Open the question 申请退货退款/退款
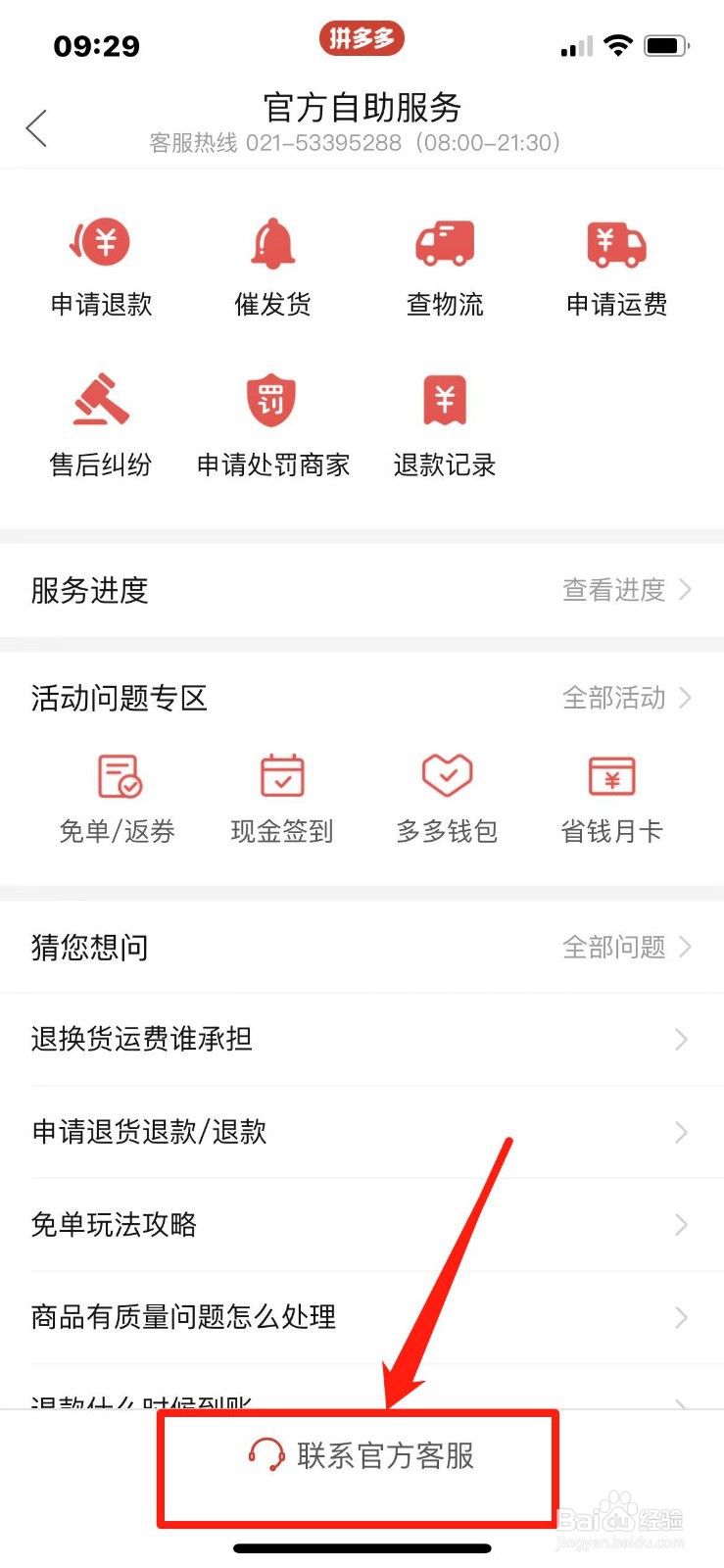The height and width of the screenshot is (1568, 724). [x=362, y=1132]
